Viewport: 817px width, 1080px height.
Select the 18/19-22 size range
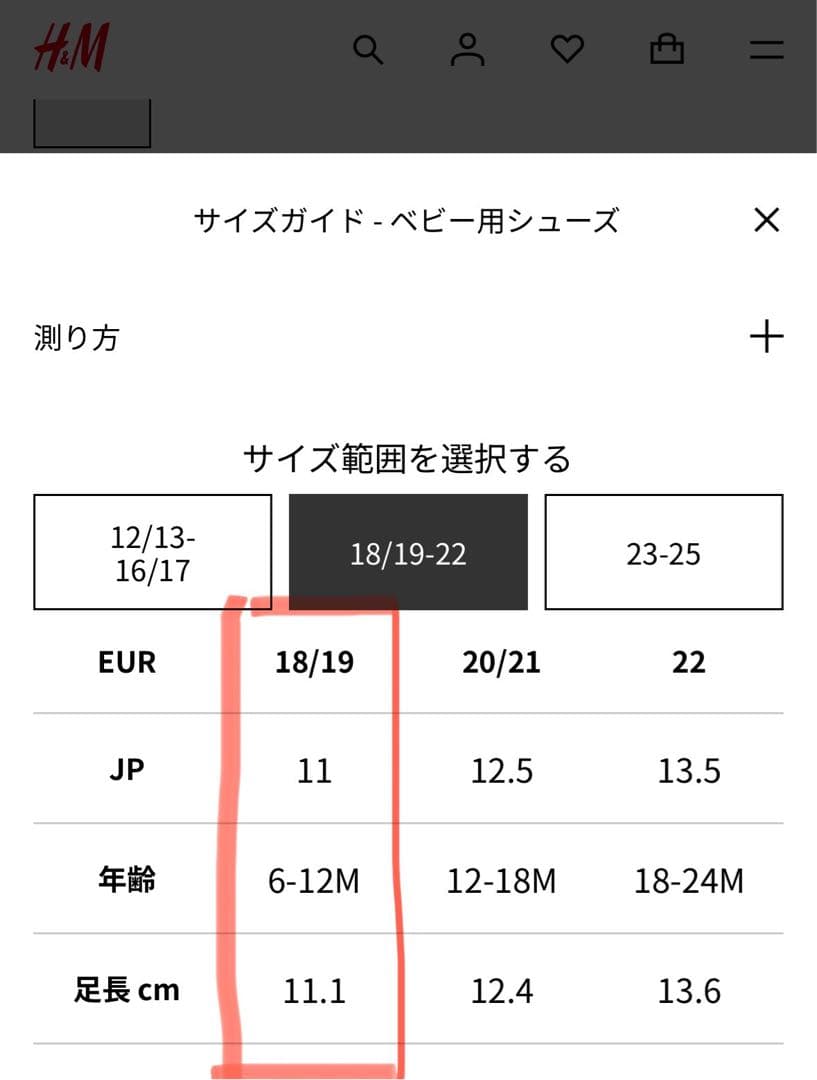408,552
